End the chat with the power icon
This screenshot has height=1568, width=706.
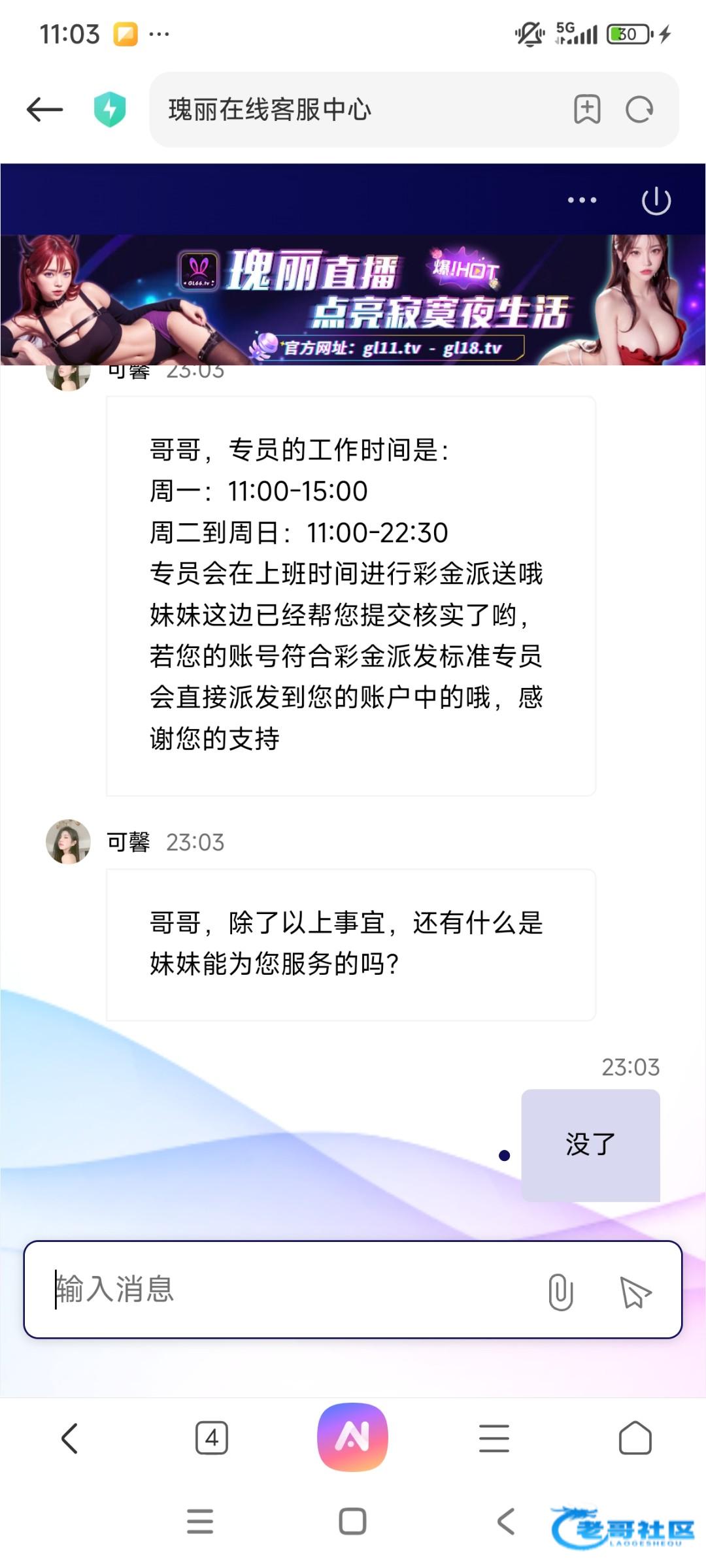[x=656, y=201]
